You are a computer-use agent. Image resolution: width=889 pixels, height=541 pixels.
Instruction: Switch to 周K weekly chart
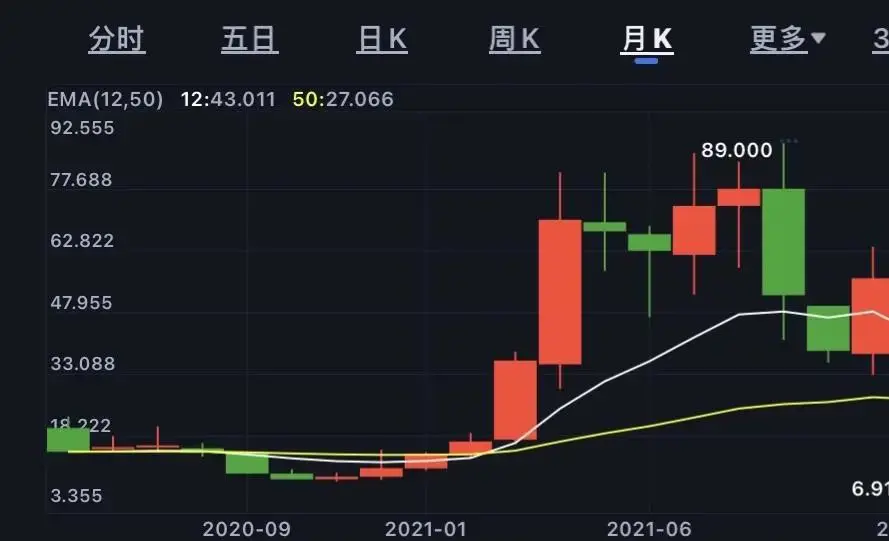tap(515, 40)
